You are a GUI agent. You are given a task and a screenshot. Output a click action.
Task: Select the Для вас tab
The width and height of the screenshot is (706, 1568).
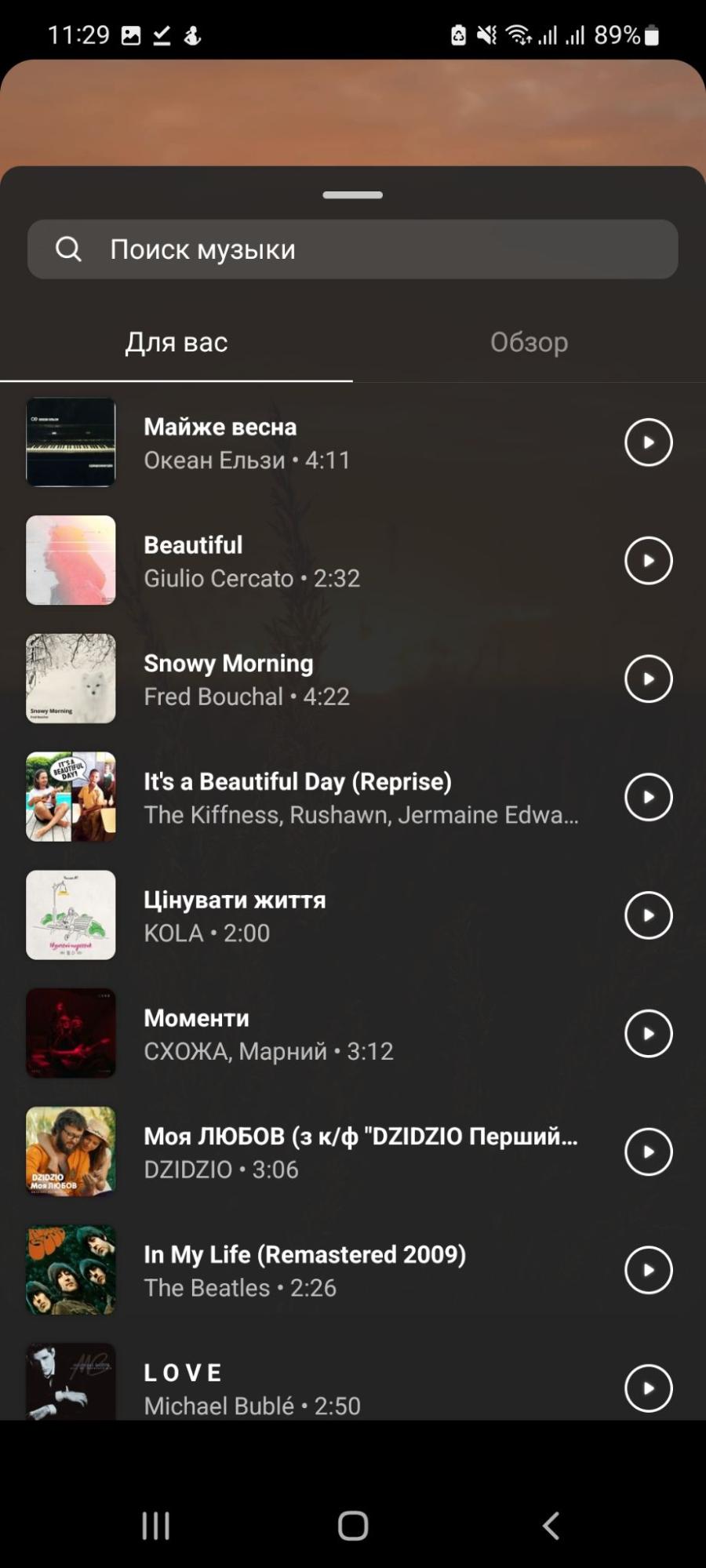(x=176, y=342)
